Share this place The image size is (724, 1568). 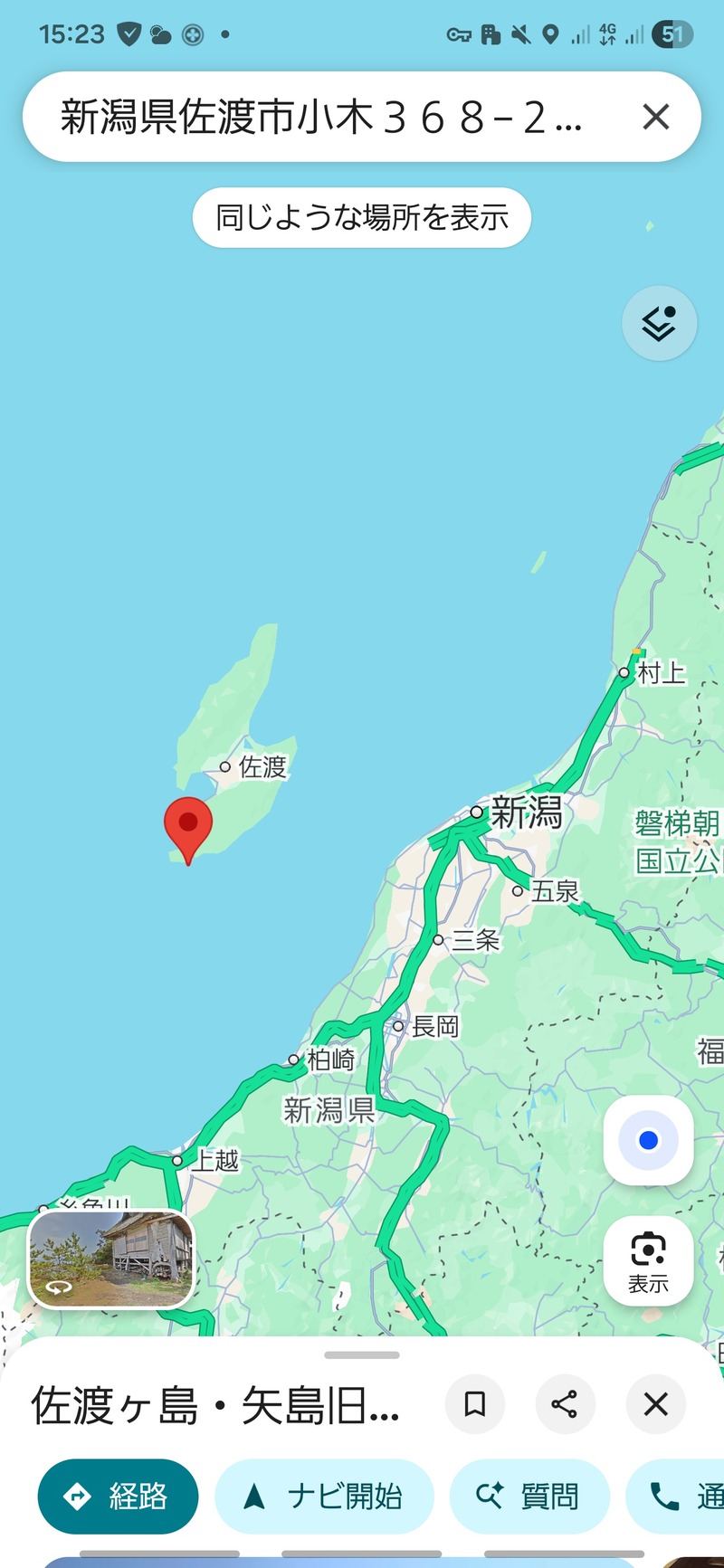point(565,1404)
